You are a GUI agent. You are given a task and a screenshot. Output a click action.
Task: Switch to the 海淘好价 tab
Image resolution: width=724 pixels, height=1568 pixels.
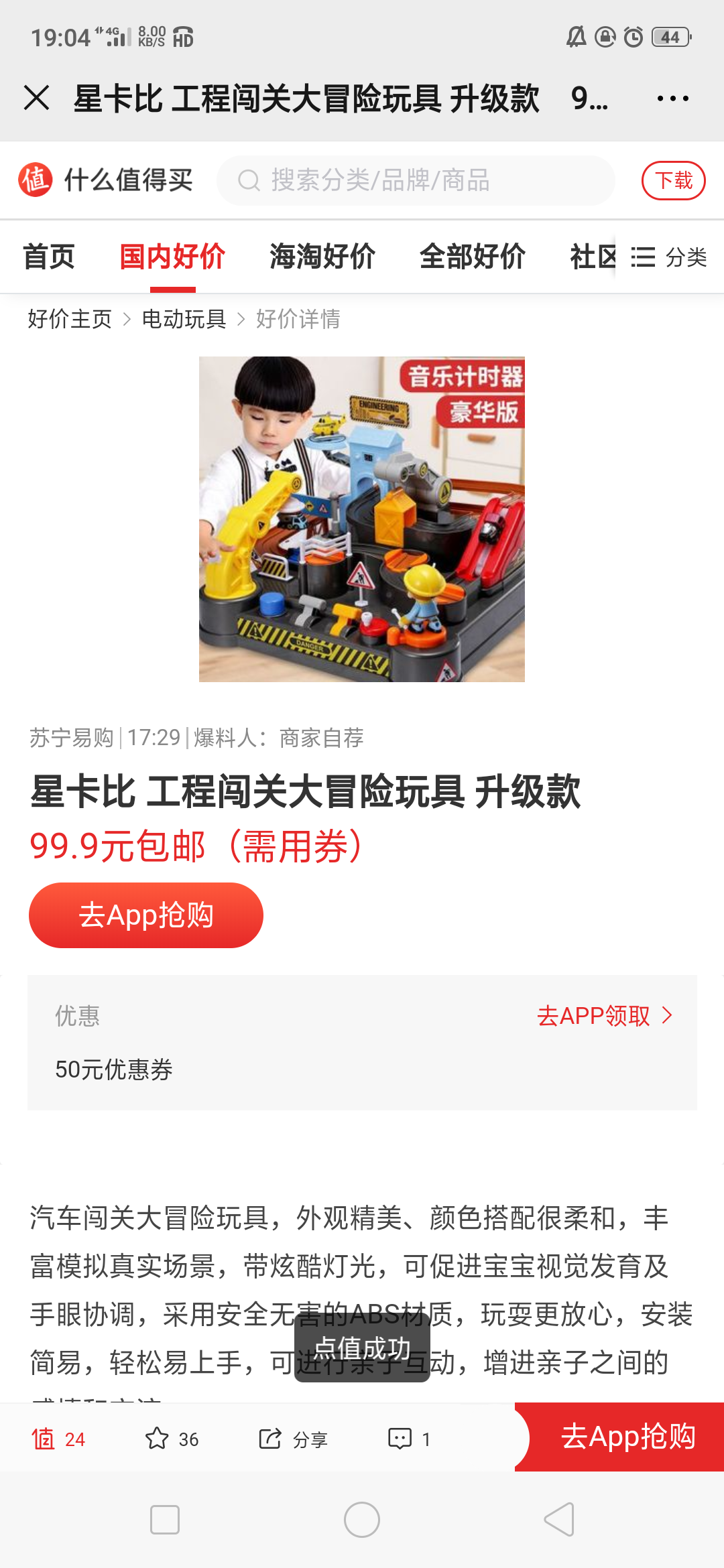[x=322, y=257]
